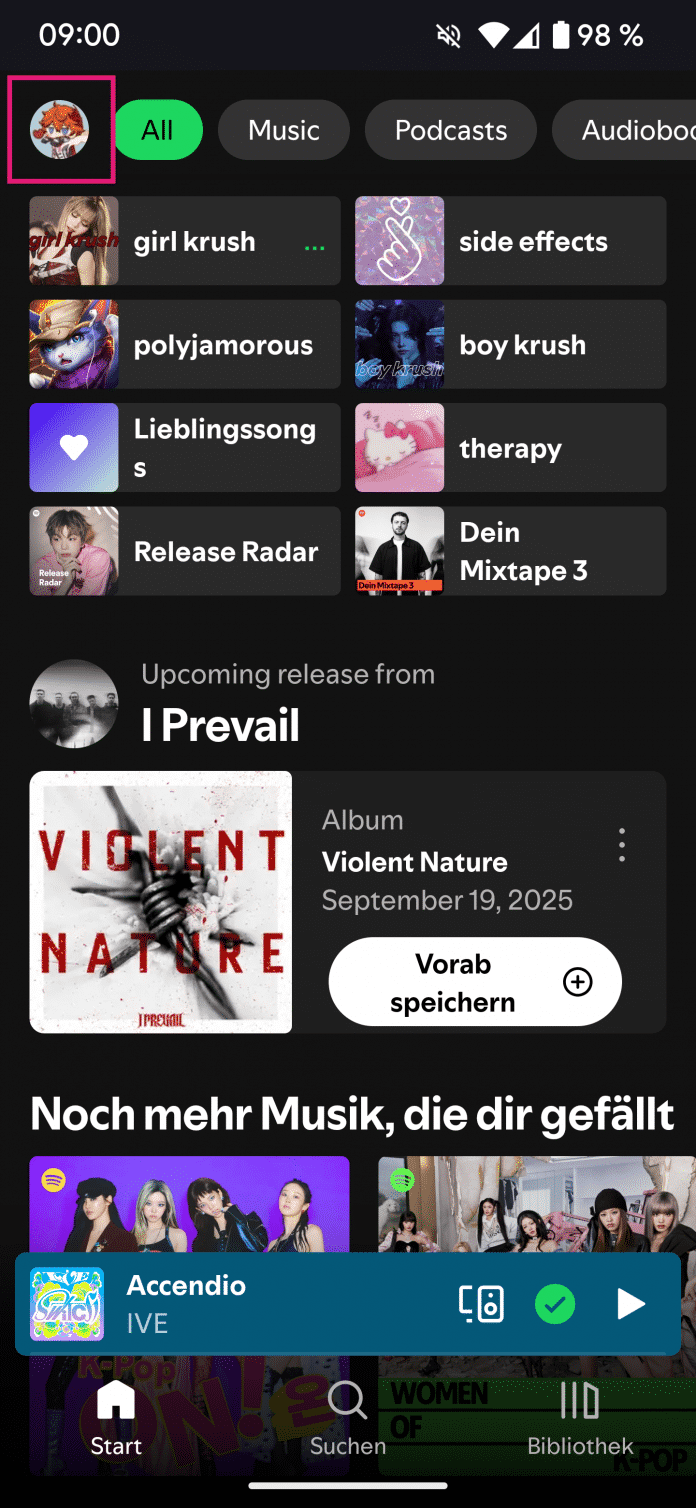Open the girl krush playlist

click(x=185, y=241)
